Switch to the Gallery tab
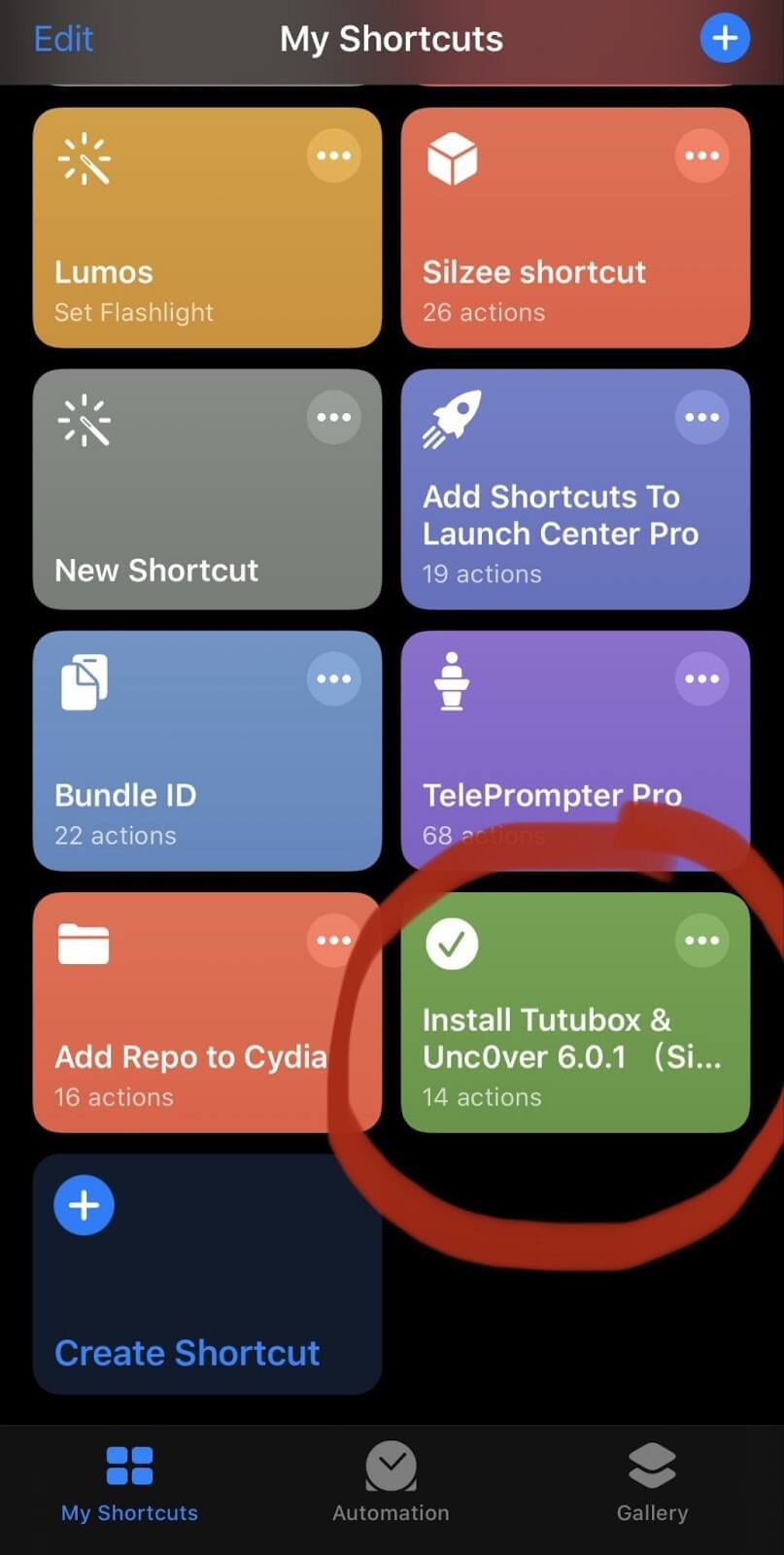 pos(652,1482)
